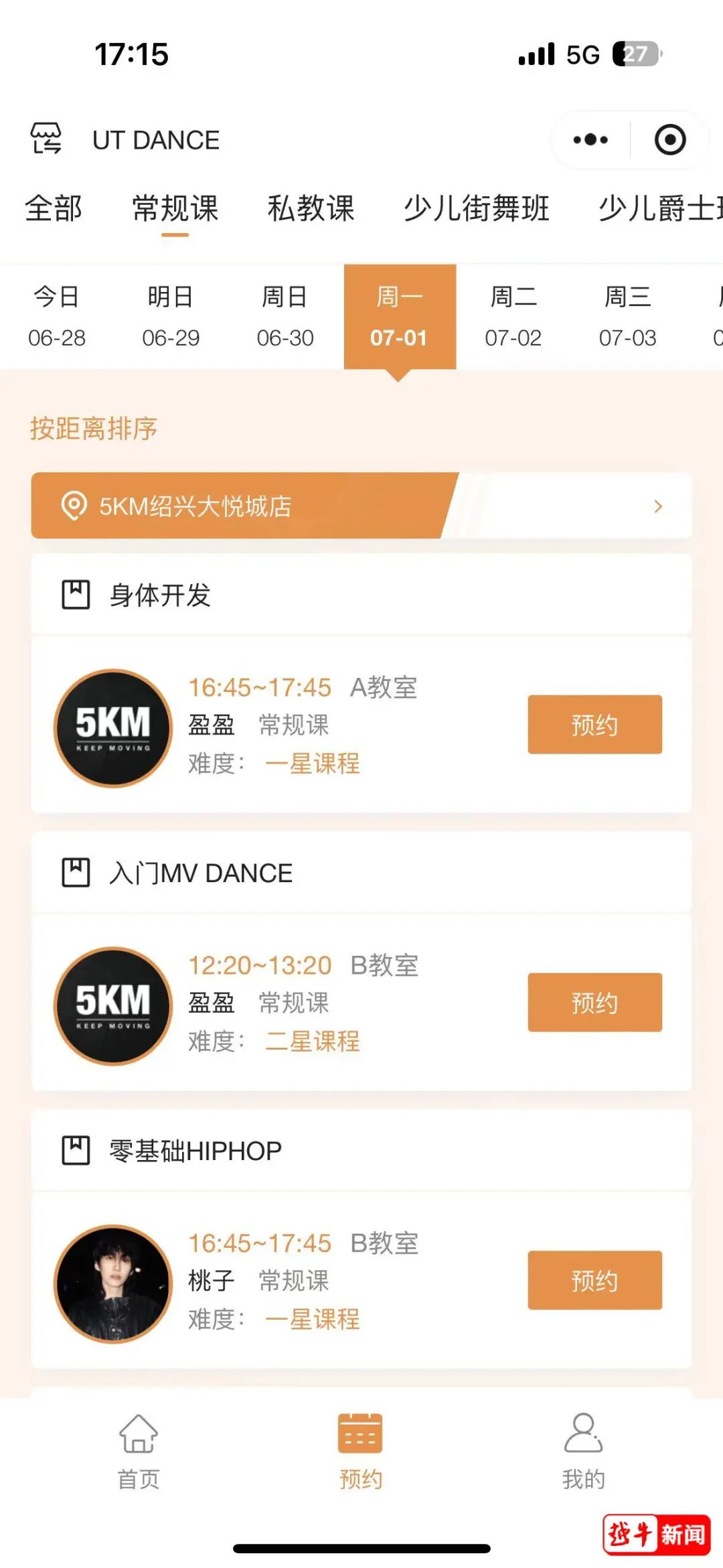The height and width of the screenshot is (1568, 723).
Task: Pick the 周三 07-03 date
Action: click(627, 317)
